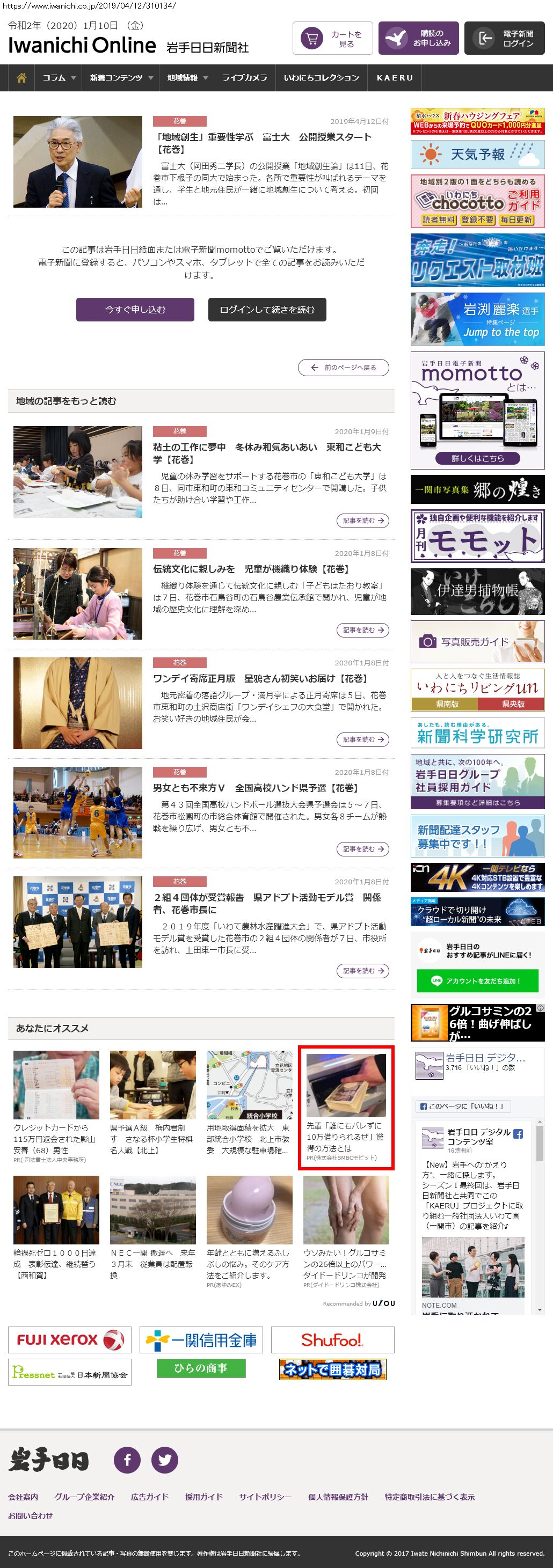This screenshot has height=1568, width=553.
Task: Open 電子新聞ログイン login button
Action: [x=504, y=38]
